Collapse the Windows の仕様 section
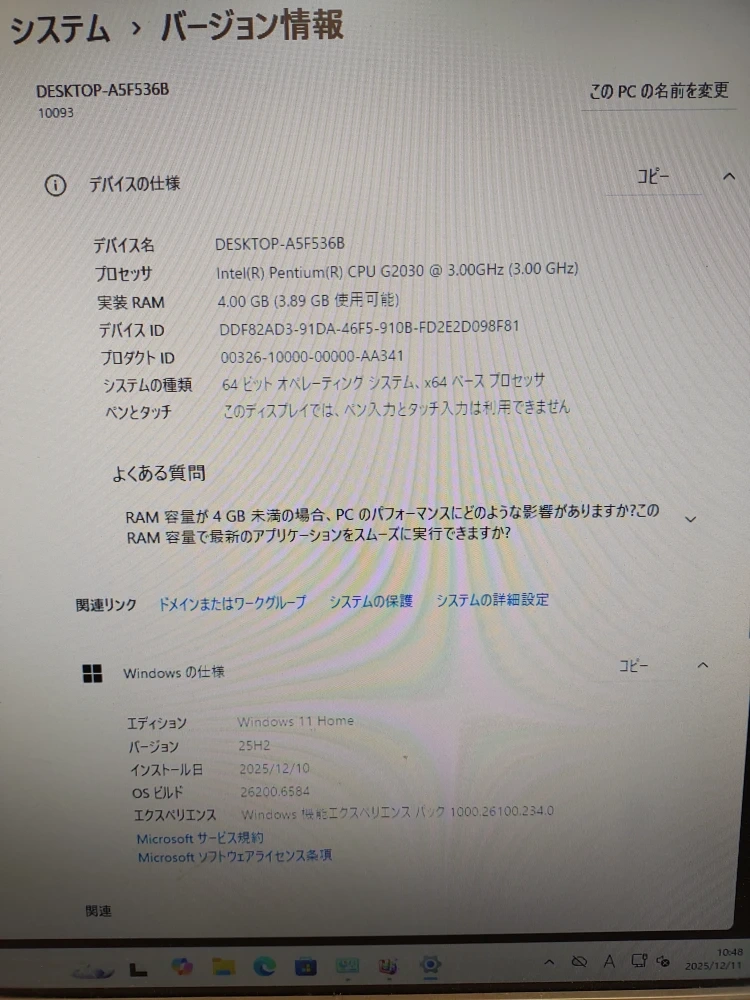Image resolution: width=750 pixels, height=1000 pixels. point(703,666)
